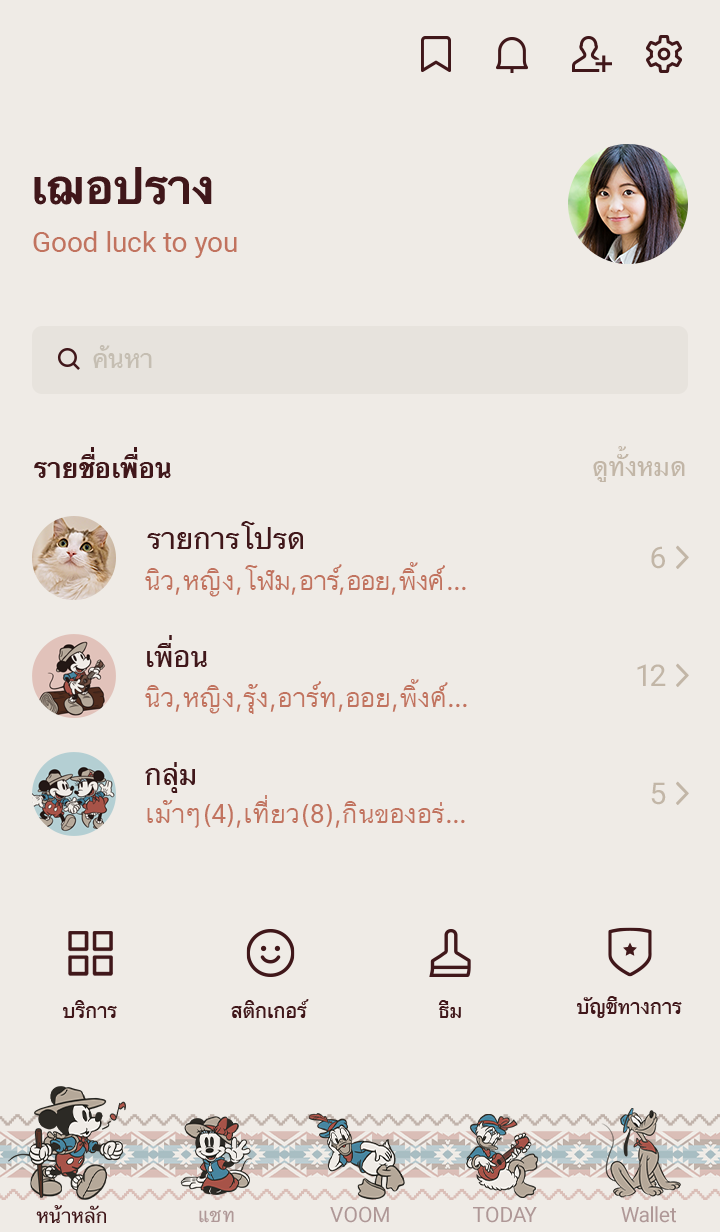Tap ดูทั้งหมด to see all friends
The width and height of the screenshot is (720, 1232).
click(638, 468)
